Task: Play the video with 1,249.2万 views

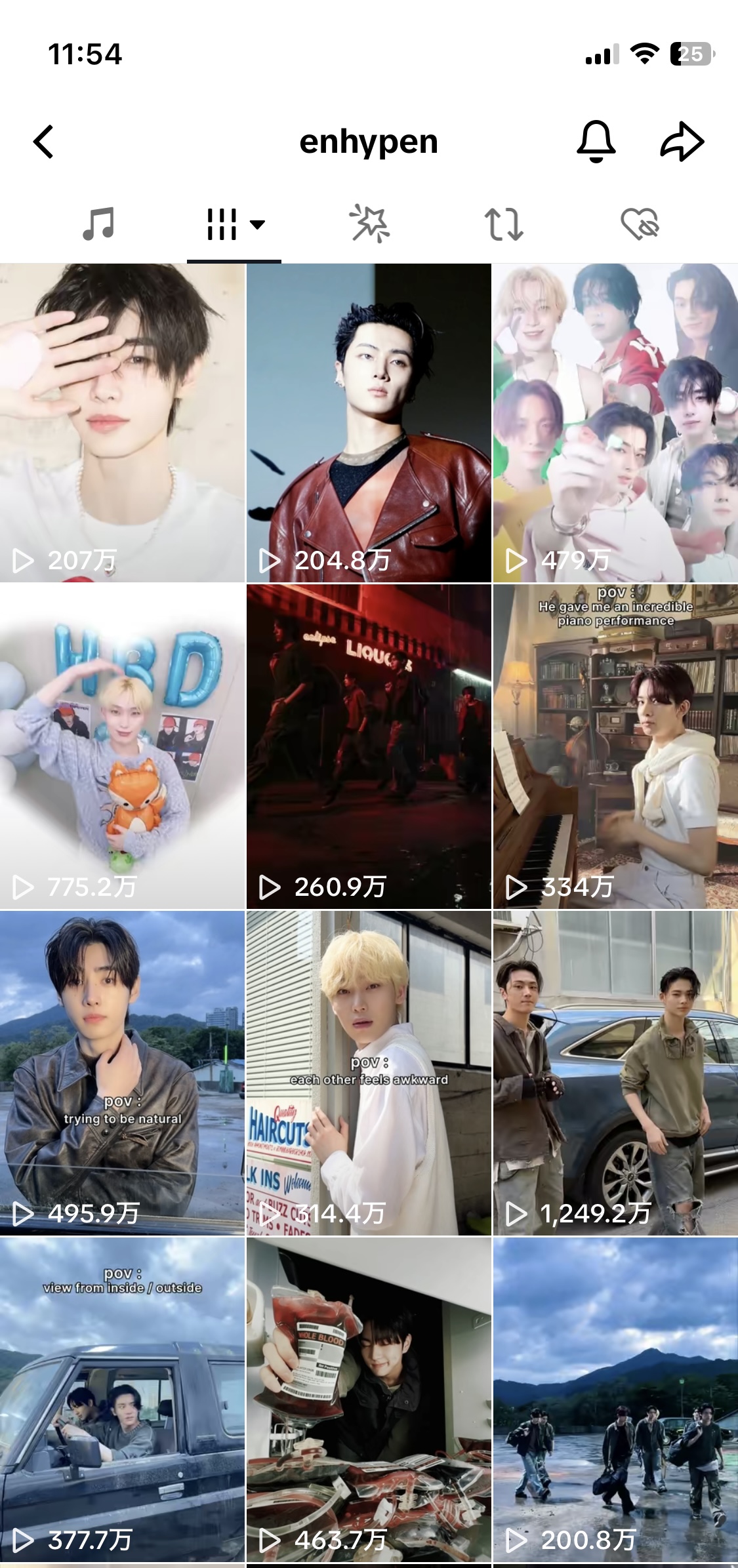Action: [x=615, y=1073]
